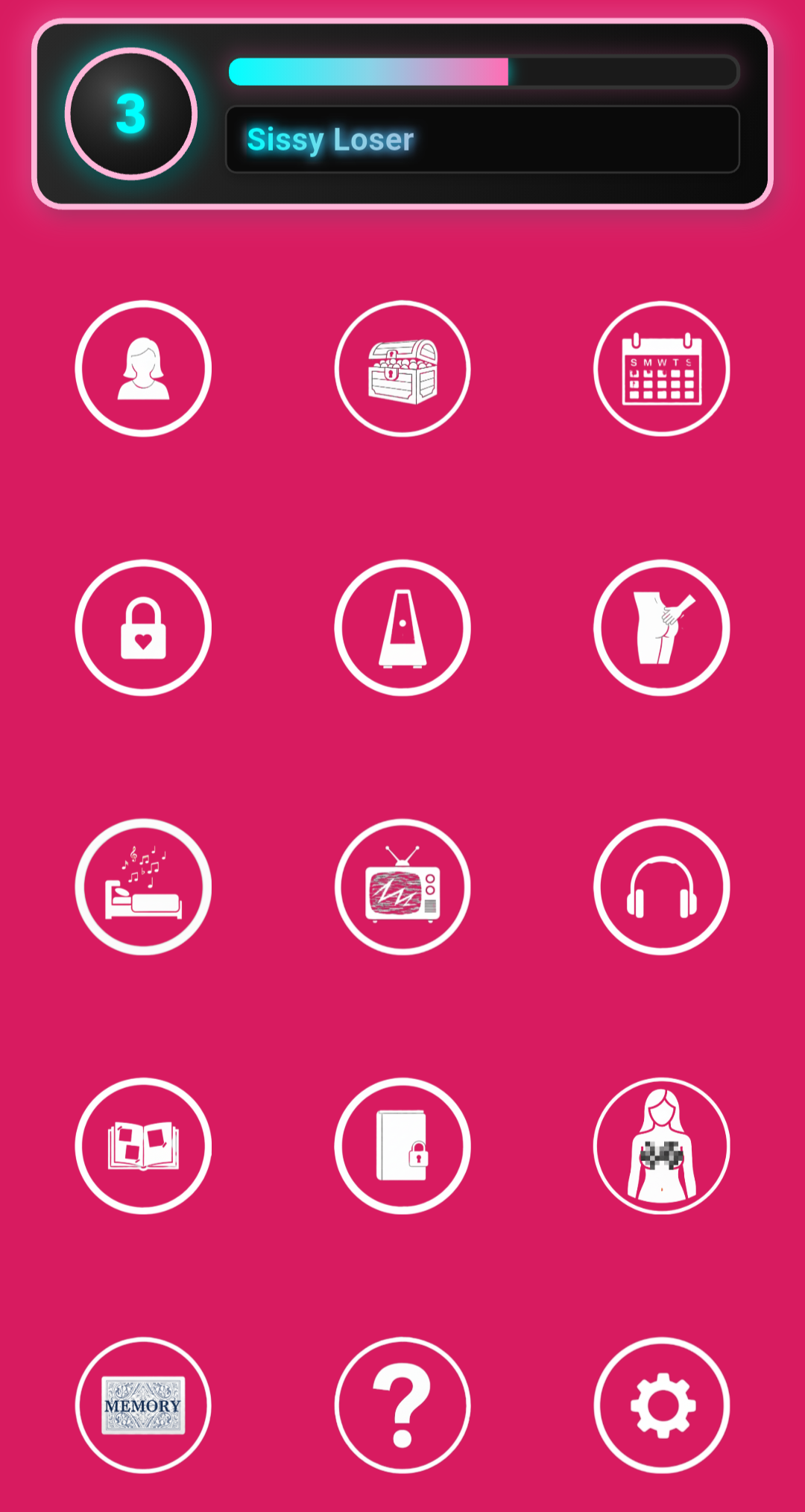The width and height of the screenshot is (805, 1512).
Task: Launch the metronome icon
Action: pyautogui.click(x=402, y=627)
